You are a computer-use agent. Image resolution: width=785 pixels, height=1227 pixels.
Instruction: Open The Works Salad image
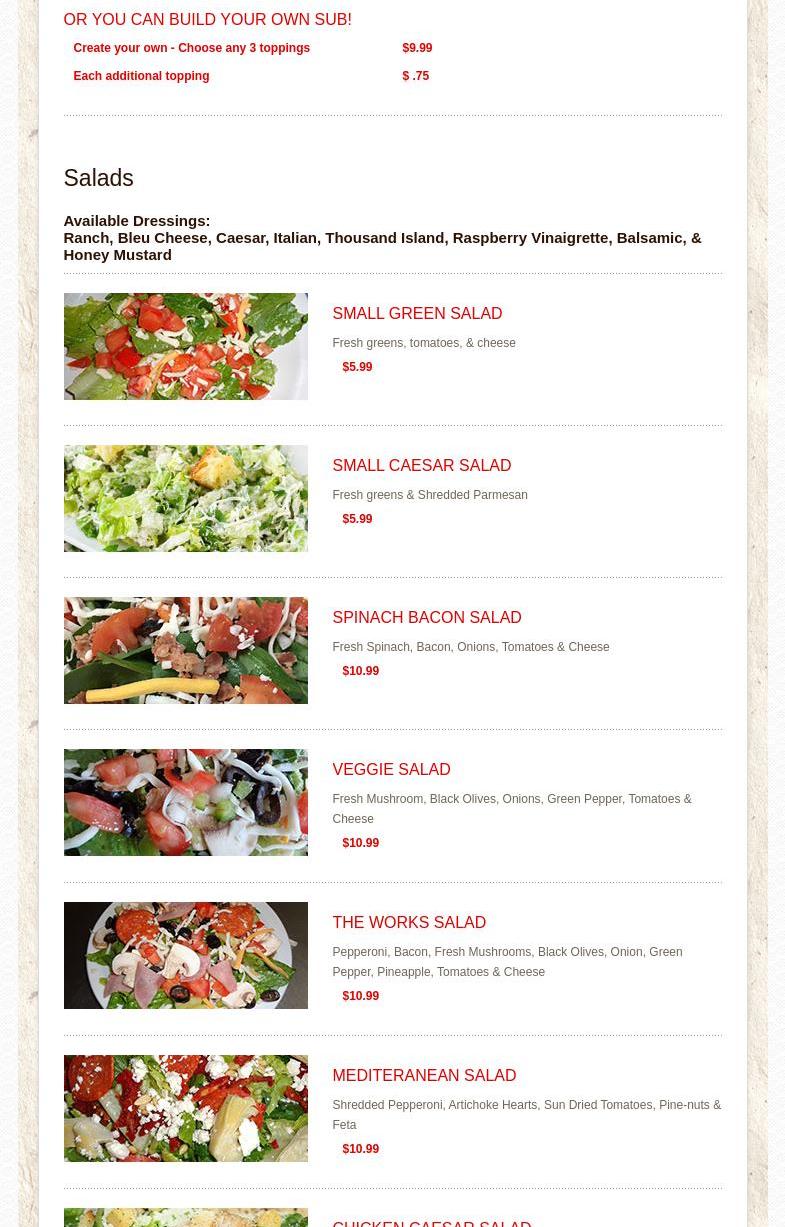point(185,955)
